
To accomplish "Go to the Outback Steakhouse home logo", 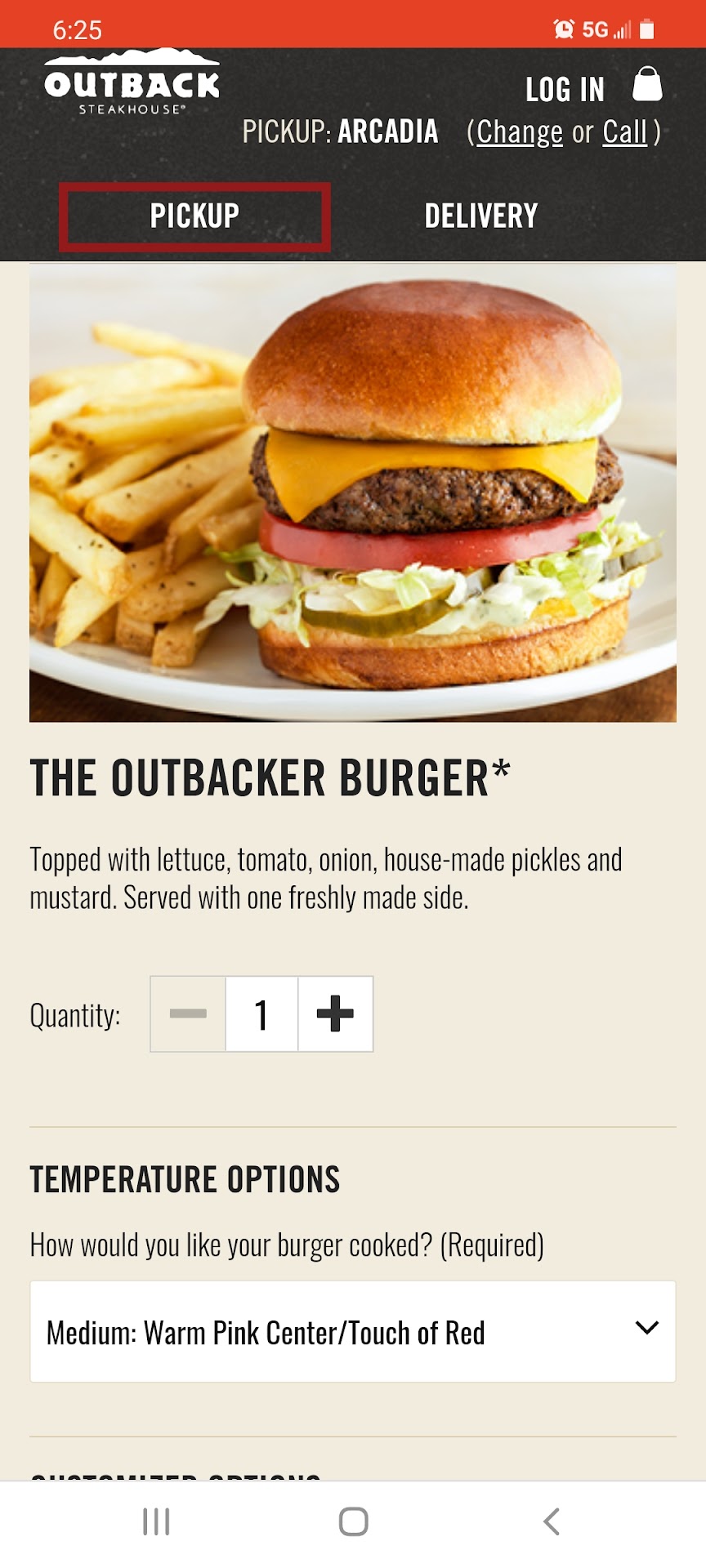I will point(132,82).
